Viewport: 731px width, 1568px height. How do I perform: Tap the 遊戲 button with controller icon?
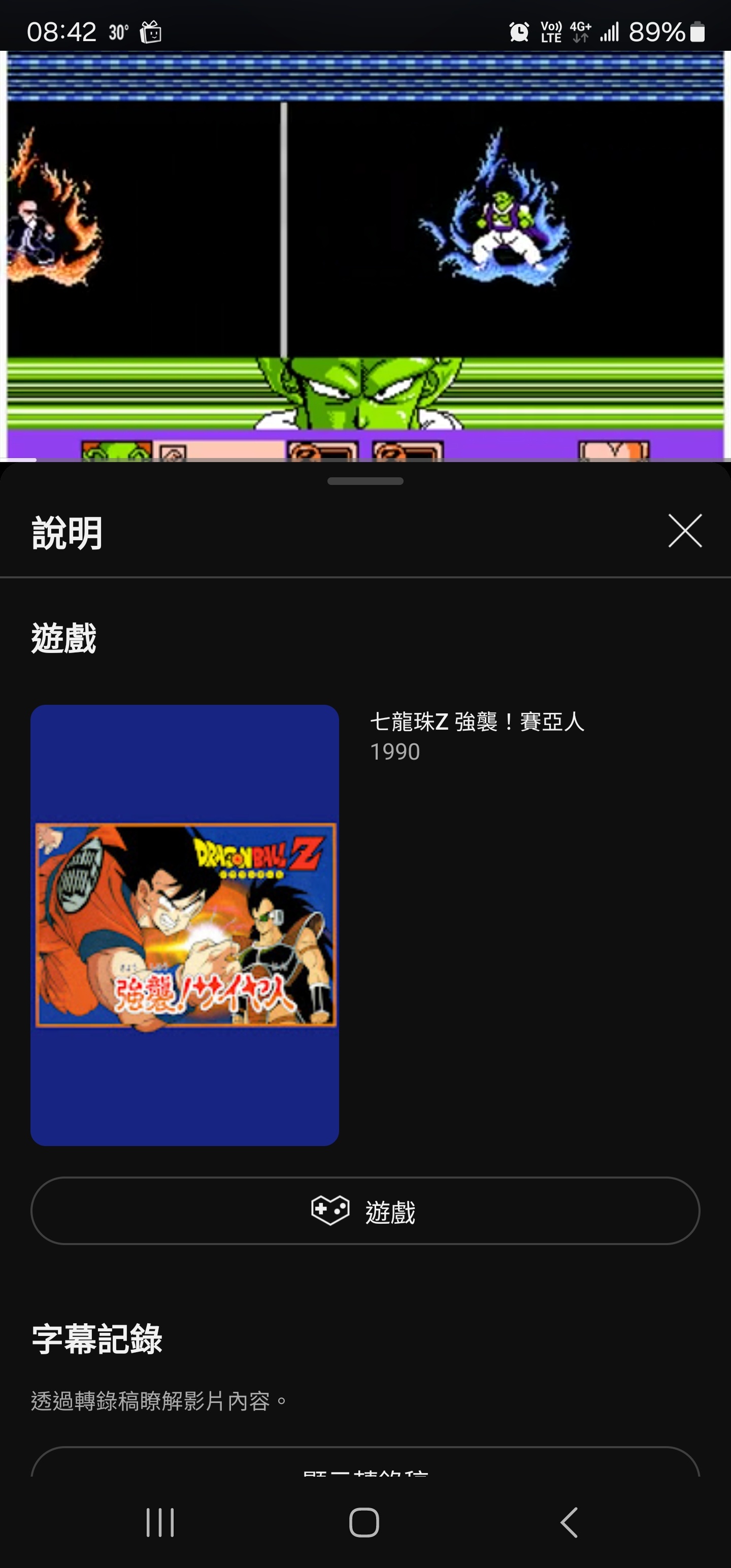pyautogui.click(x=365, y=1212)
